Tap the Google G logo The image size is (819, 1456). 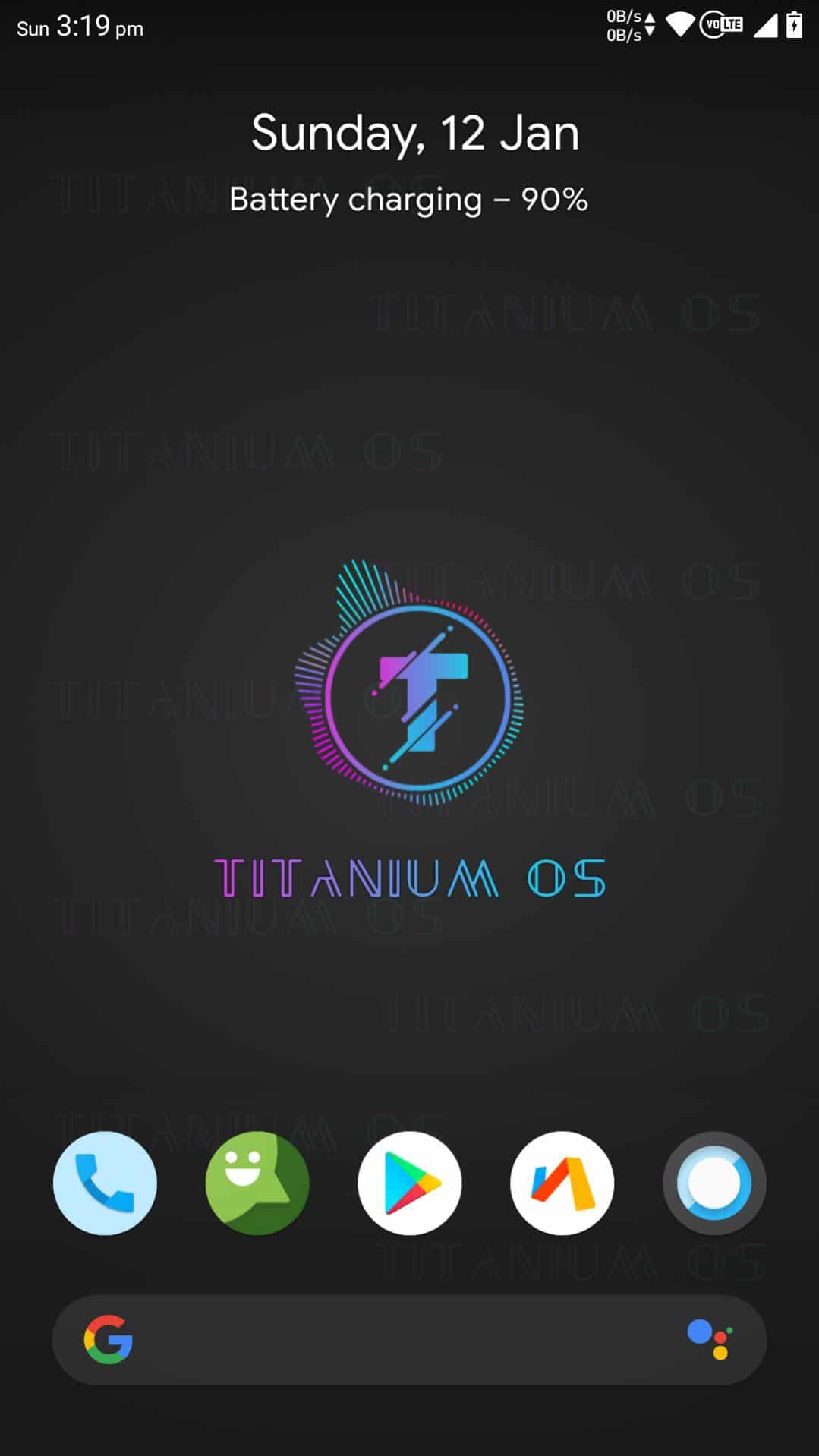coord(109,1339)
